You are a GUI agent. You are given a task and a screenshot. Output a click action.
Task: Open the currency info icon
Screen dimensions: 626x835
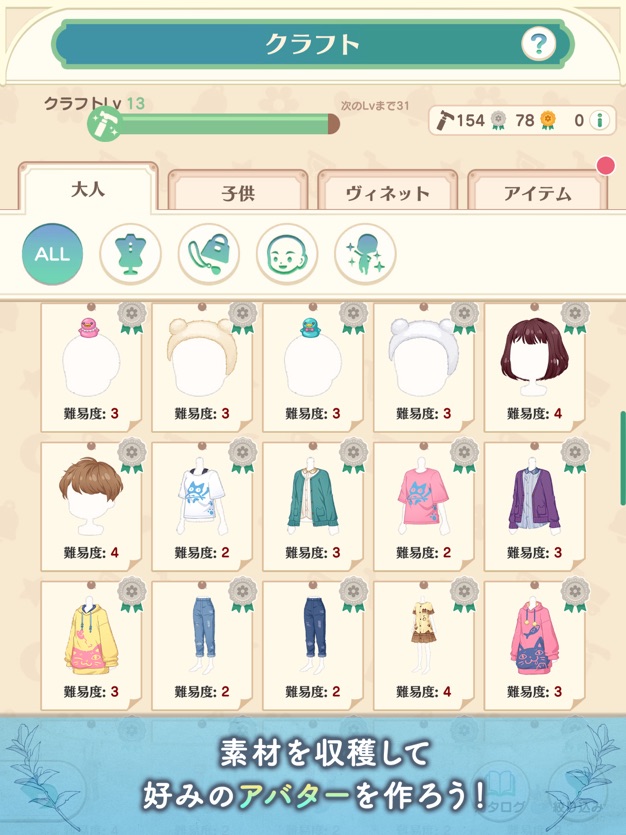[600, 121]
